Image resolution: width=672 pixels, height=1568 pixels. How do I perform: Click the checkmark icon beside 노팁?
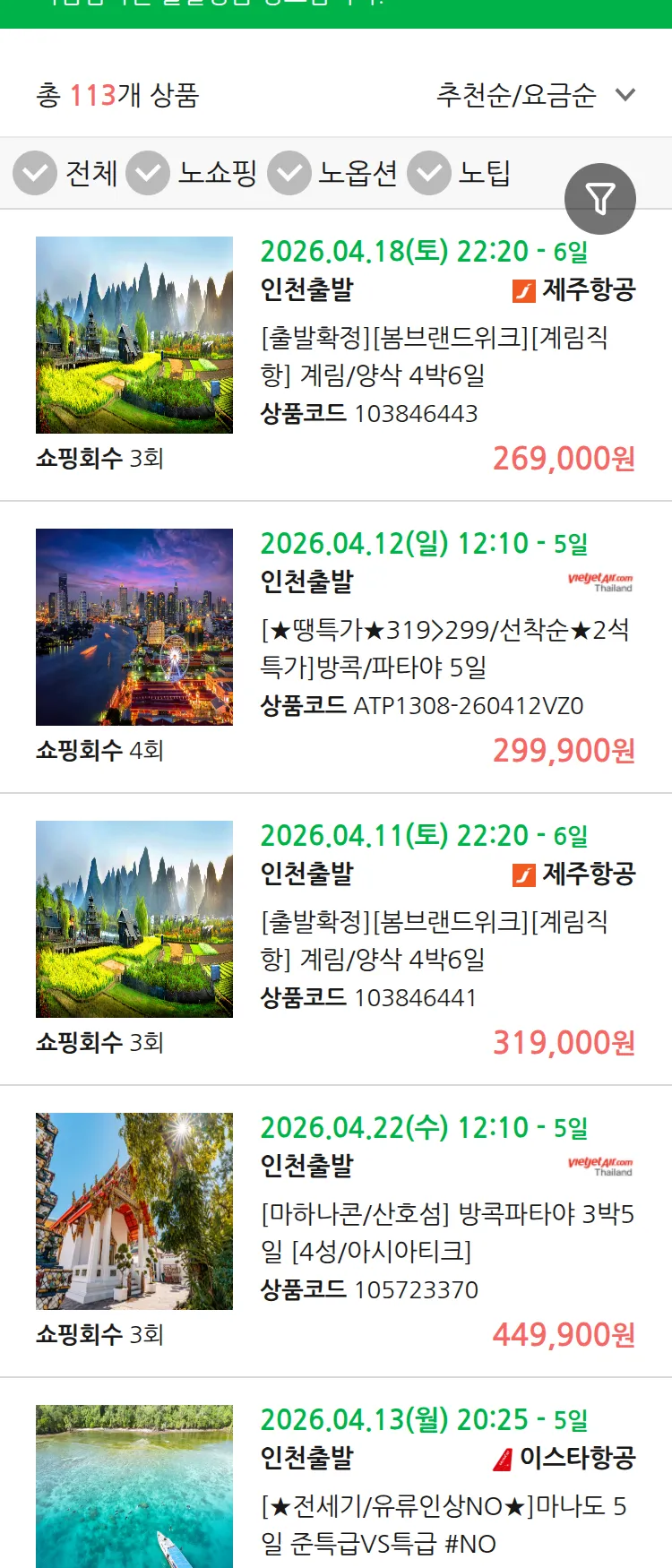tap(429, 172)
